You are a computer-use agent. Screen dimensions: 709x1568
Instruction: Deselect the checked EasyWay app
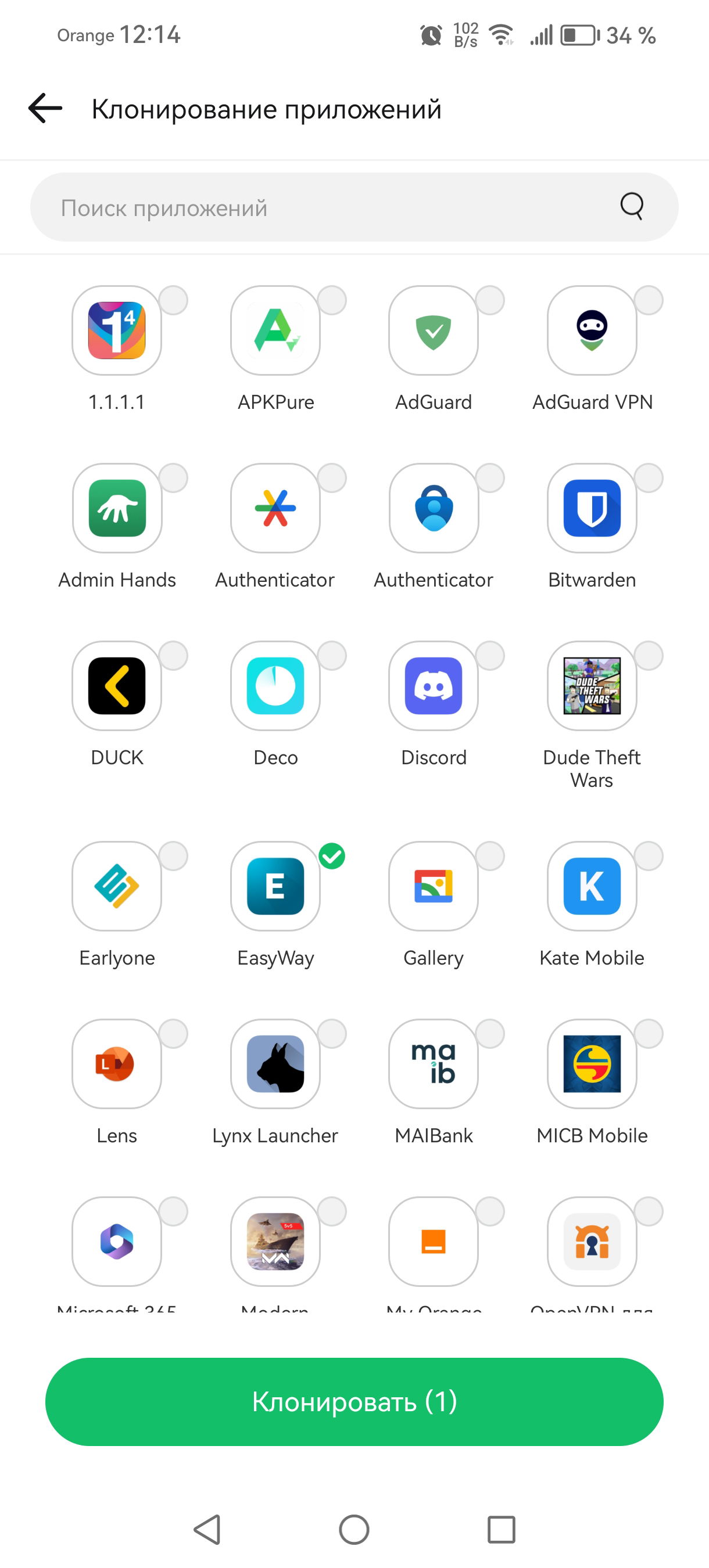click(x=275, y=886)
